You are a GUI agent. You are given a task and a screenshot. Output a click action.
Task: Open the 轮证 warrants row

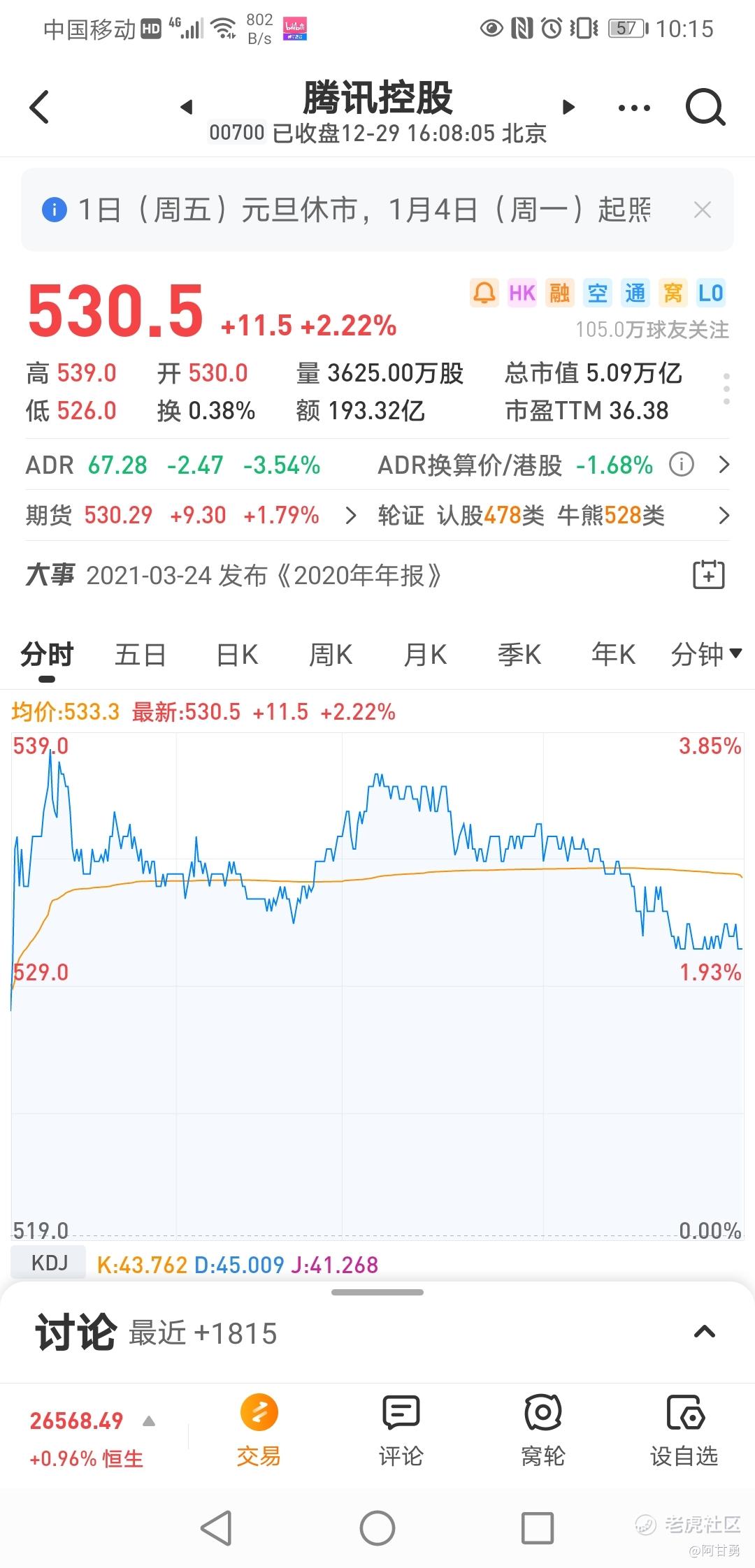(x=554, y=516)
